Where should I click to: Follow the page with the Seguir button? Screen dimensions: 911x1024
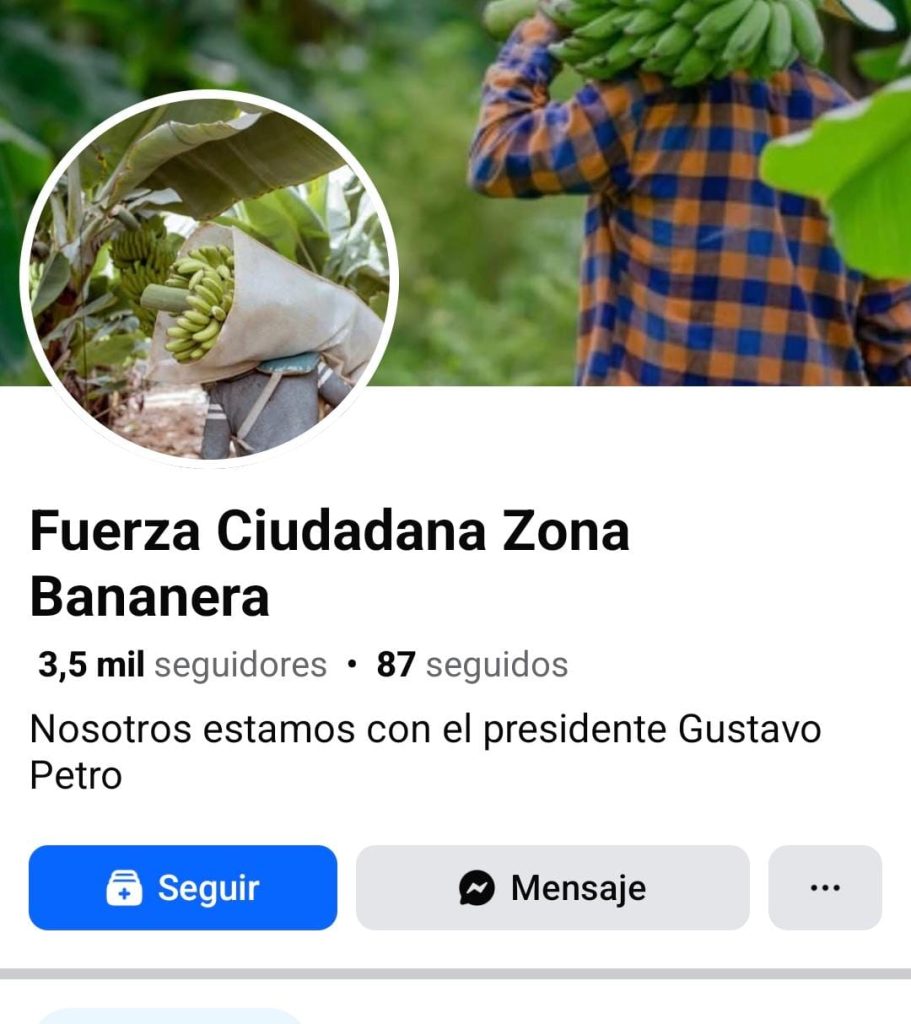click(x=181, y=886)
